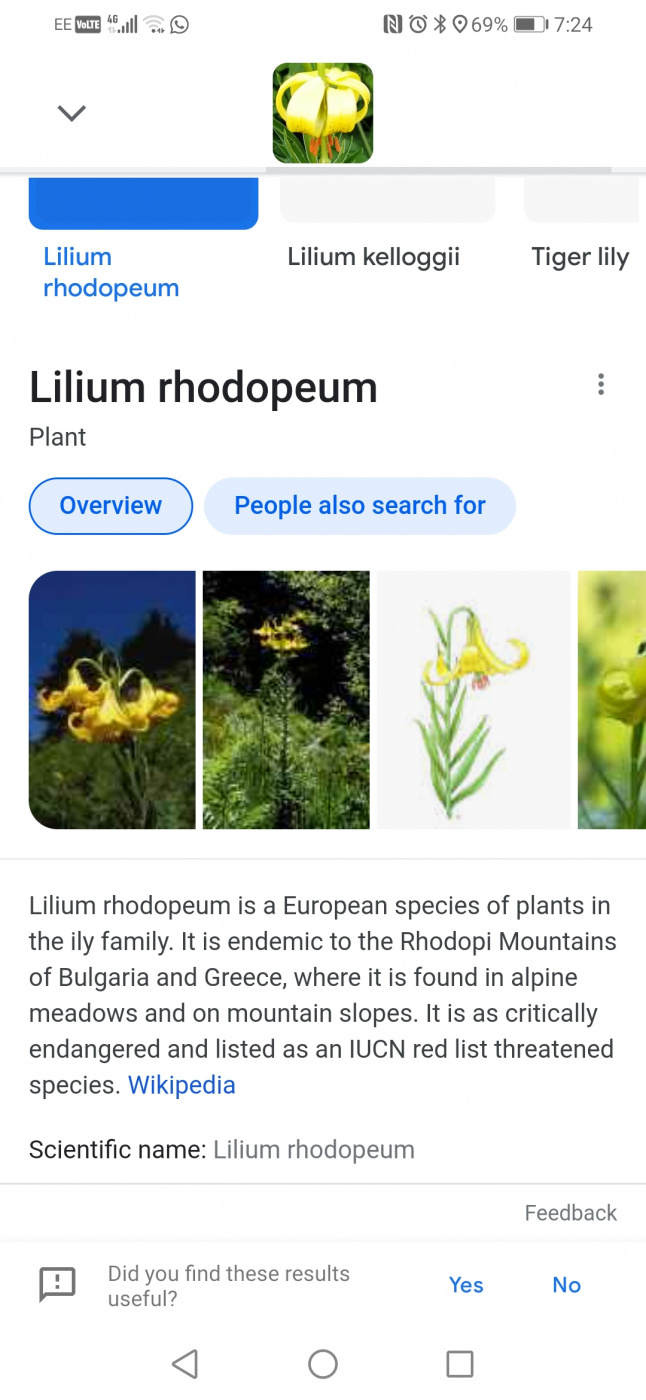View the second lily photo among green bushes
646x1400 pixels.
tap(286, 700)
